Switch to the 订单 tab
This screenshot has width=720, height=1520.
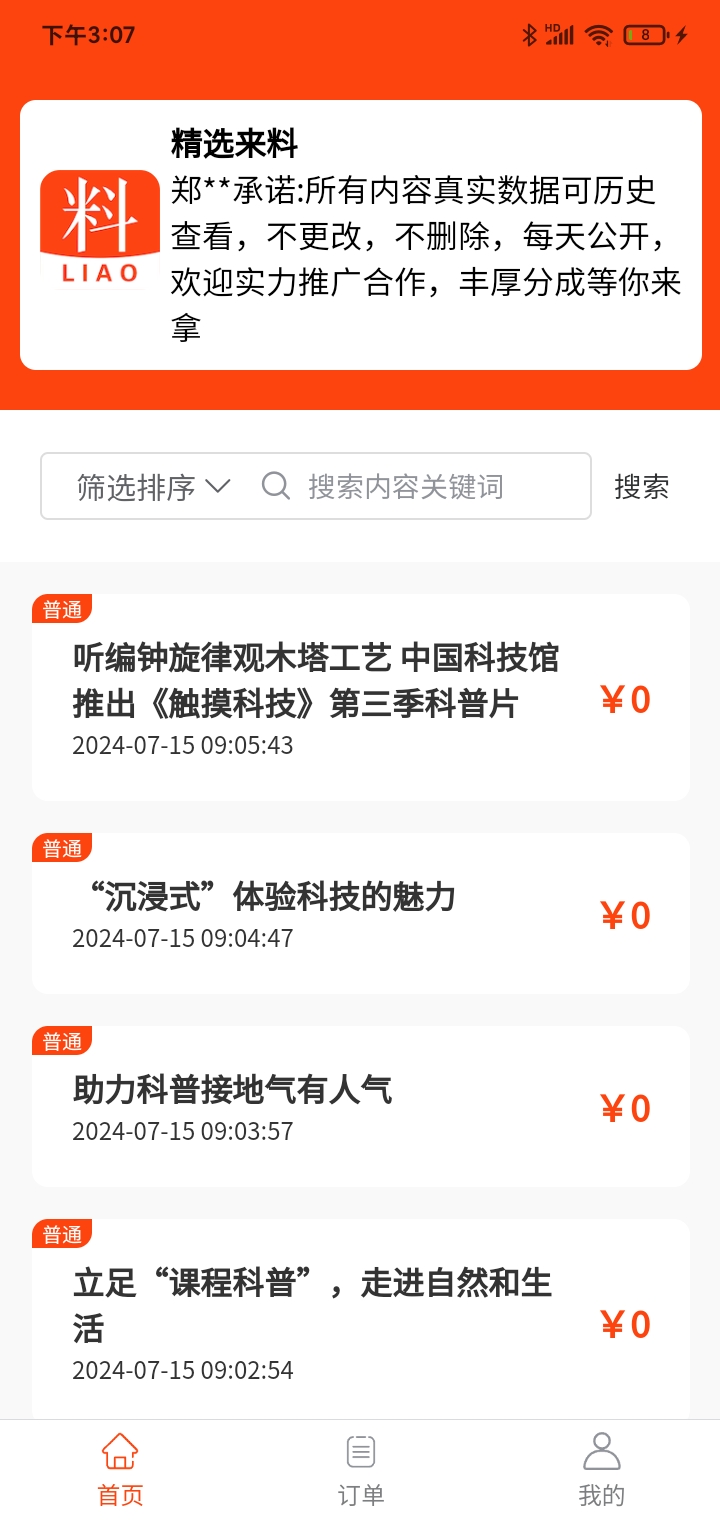[359, 1470]
